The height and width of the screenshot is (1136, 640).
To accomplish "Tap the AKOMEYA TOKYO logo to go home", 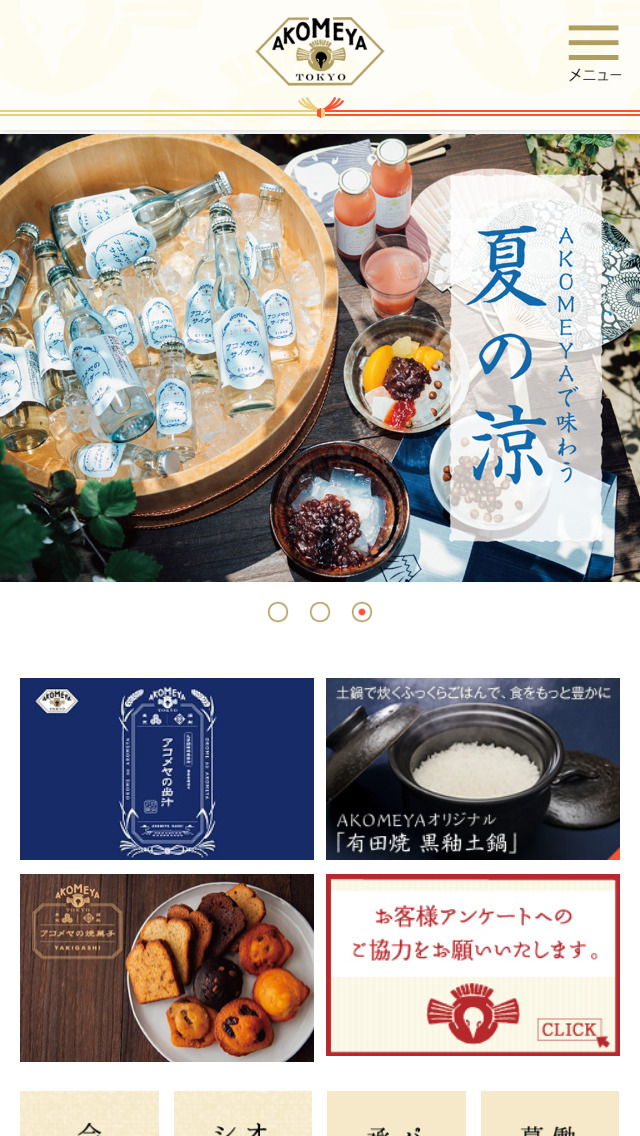I will tap(320, 51).
